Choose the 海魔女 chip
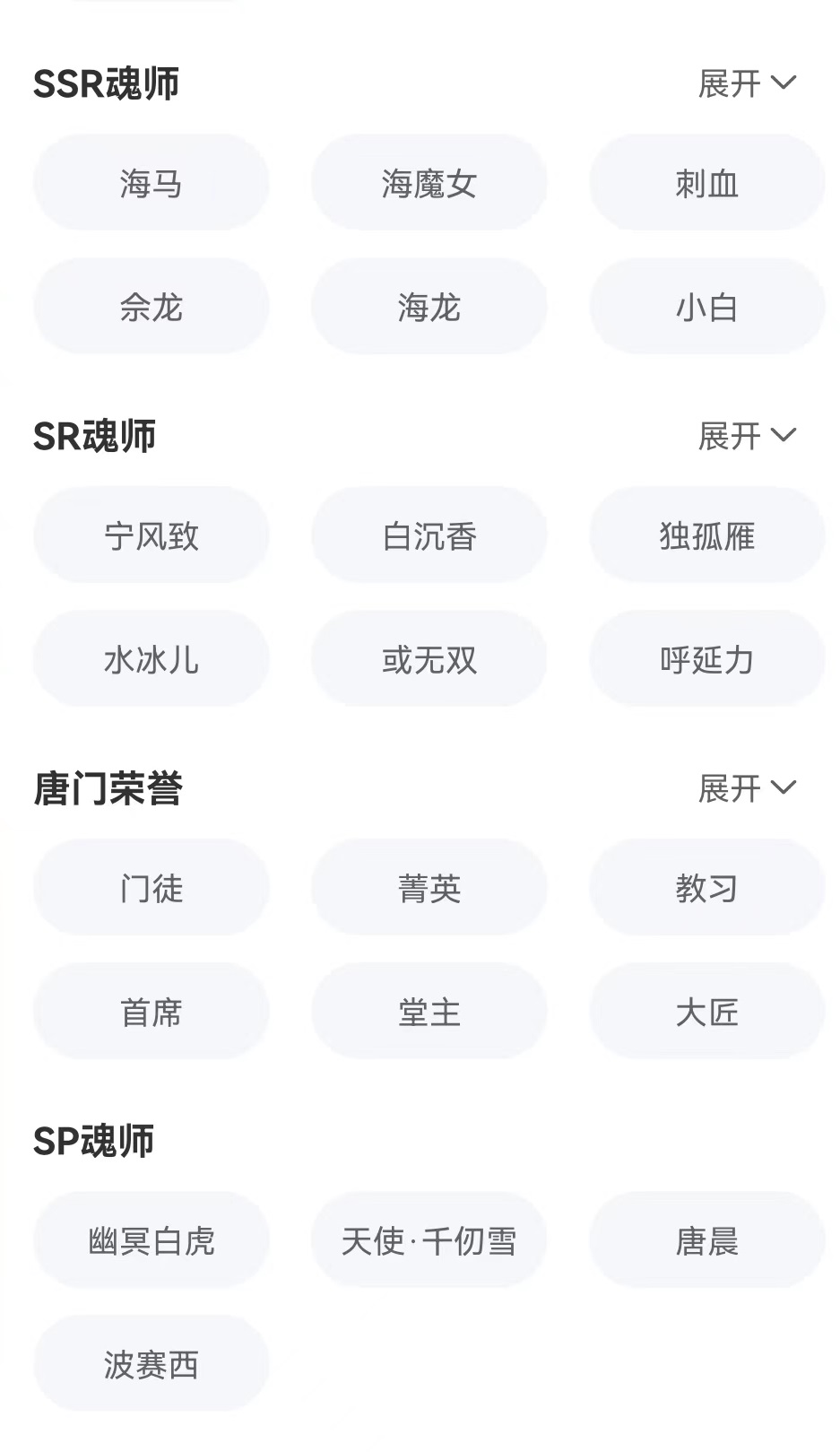 click(429, 183)
